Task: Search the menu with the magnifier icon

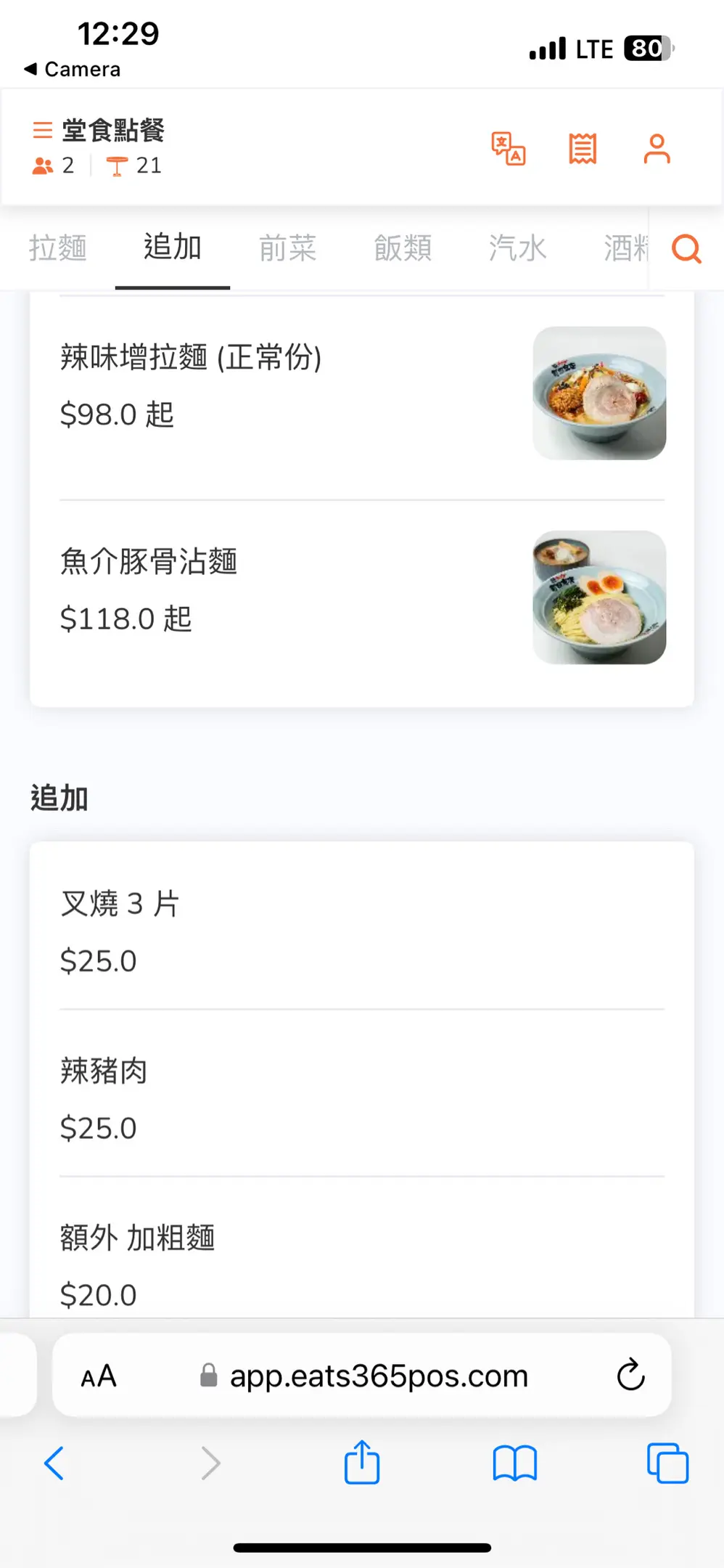Action: [x=686, y=249]
